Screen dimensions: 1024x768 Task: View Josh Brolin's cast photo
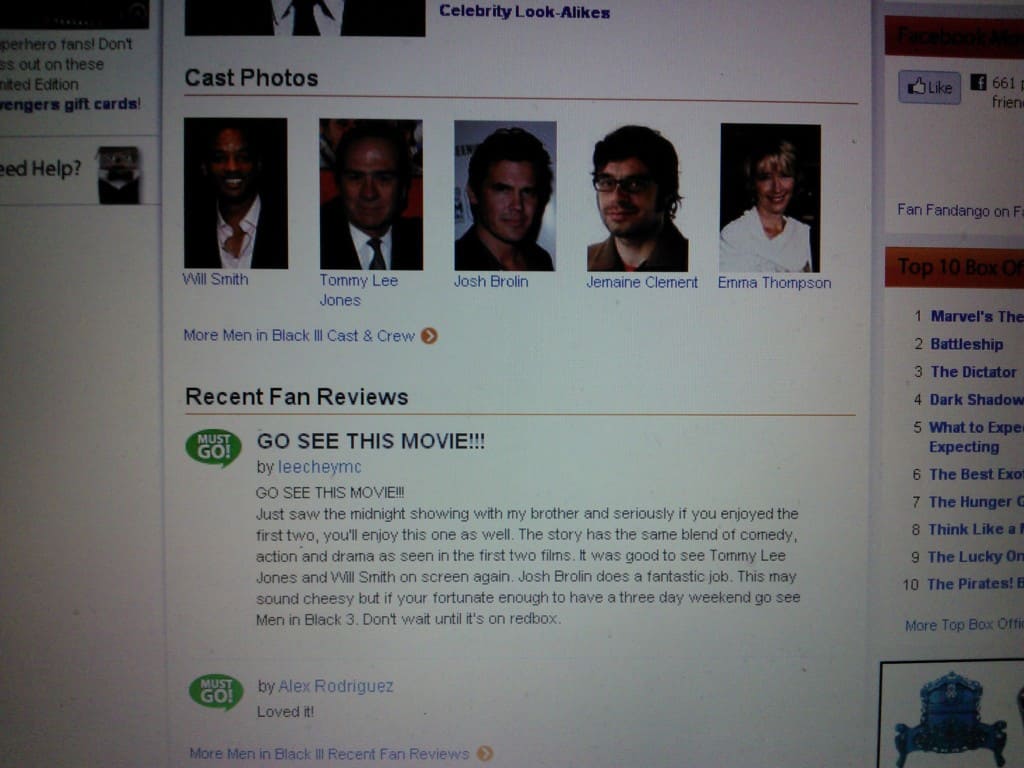point(505,196)
